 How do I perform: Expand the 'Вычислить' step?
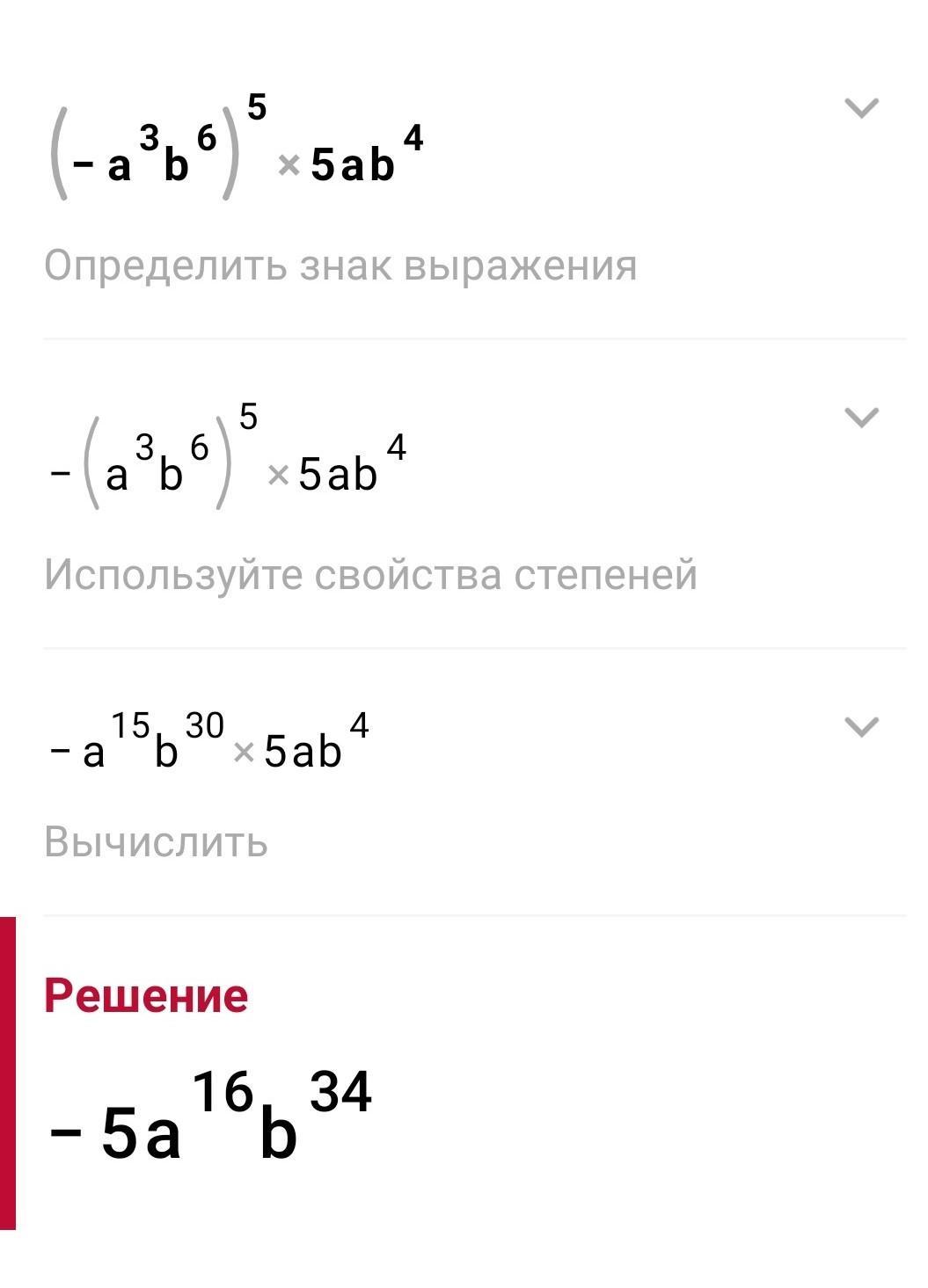[860, 727]
